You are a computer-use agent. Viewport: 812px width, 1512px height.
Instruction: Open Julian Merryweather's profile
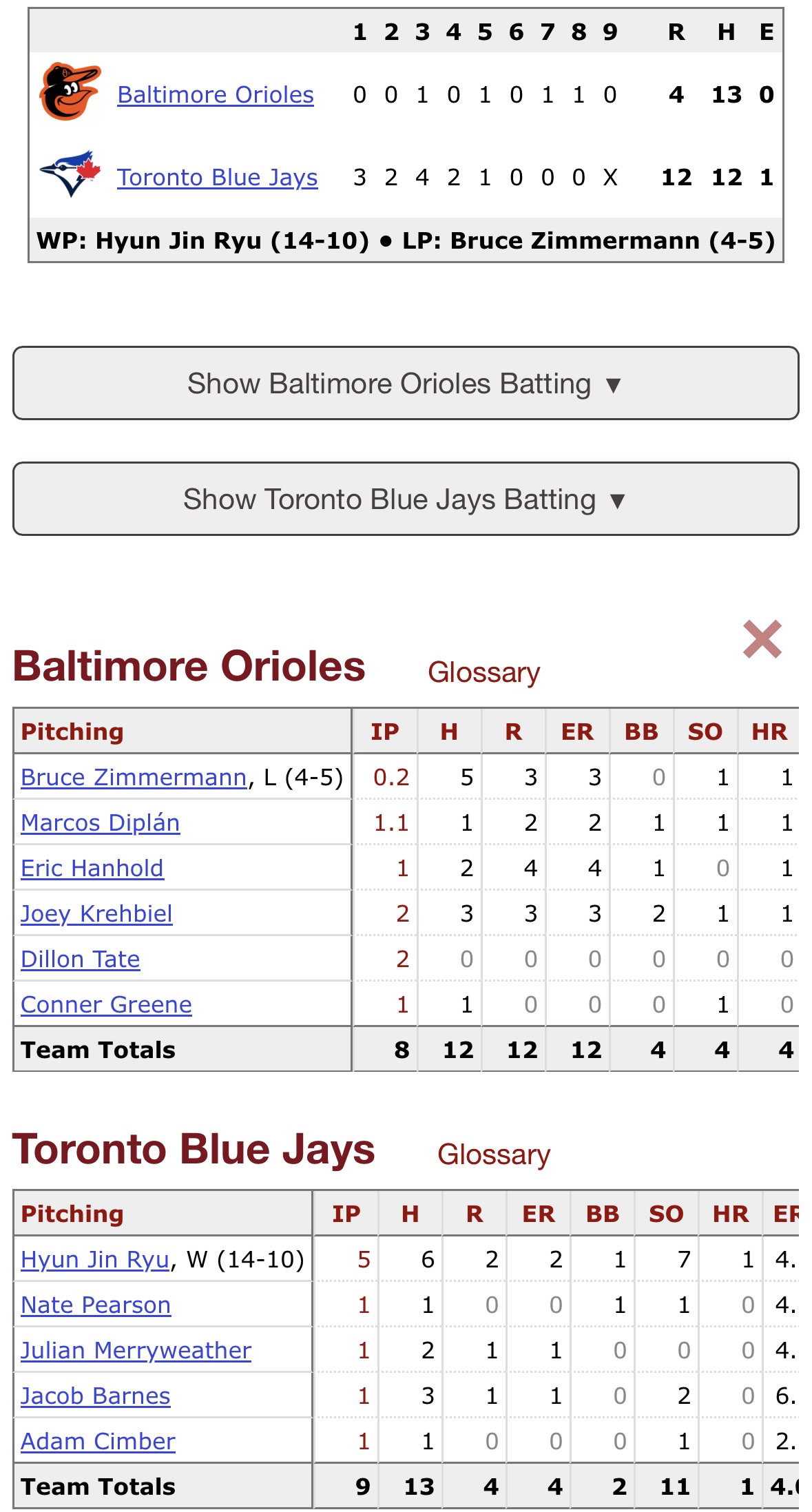pos(136,1350)
